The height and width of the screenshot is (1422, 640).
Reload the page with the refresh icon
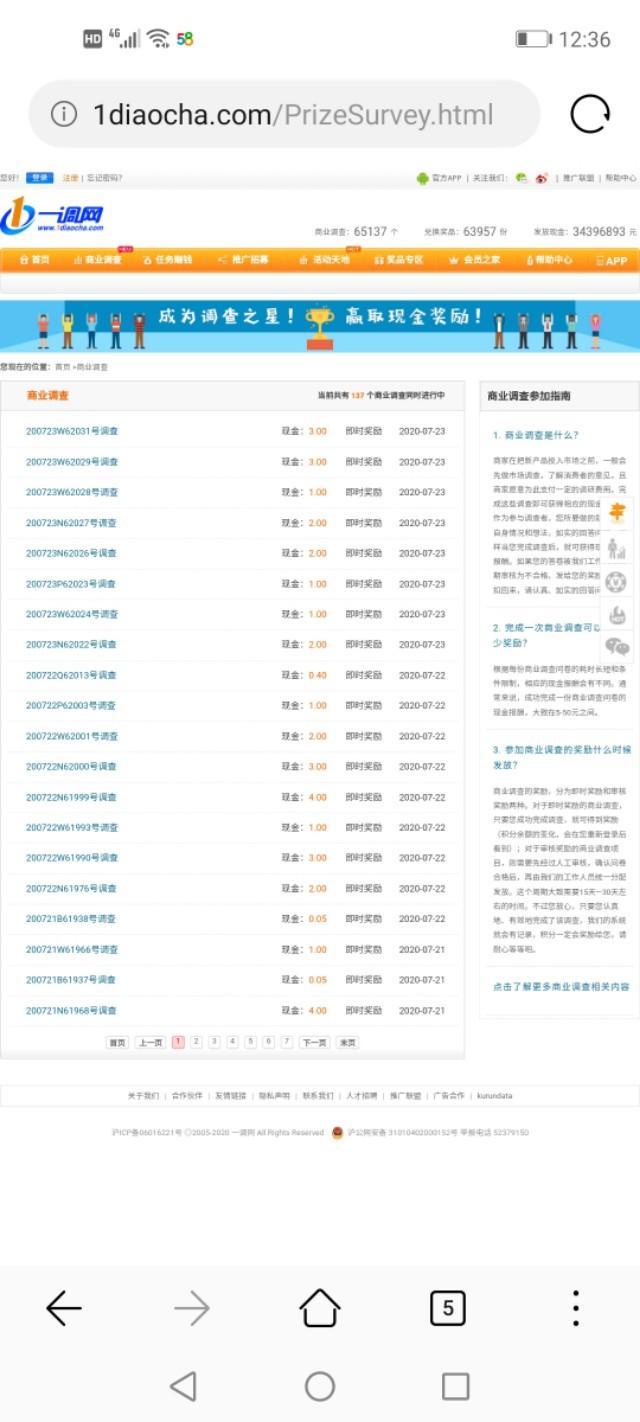point(590,114)
